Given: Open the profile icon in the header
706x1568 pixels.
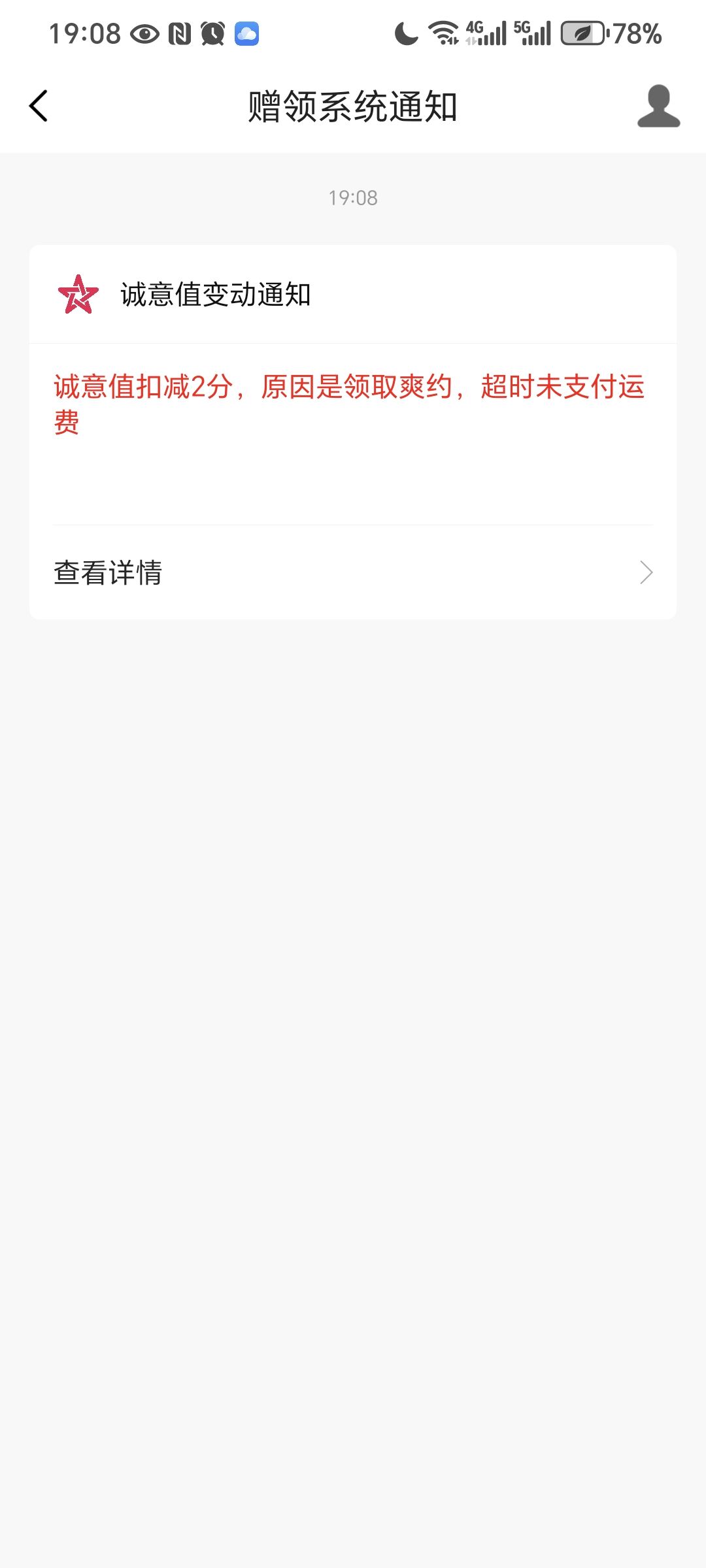Looking at the screenshot, I should 658,106.
